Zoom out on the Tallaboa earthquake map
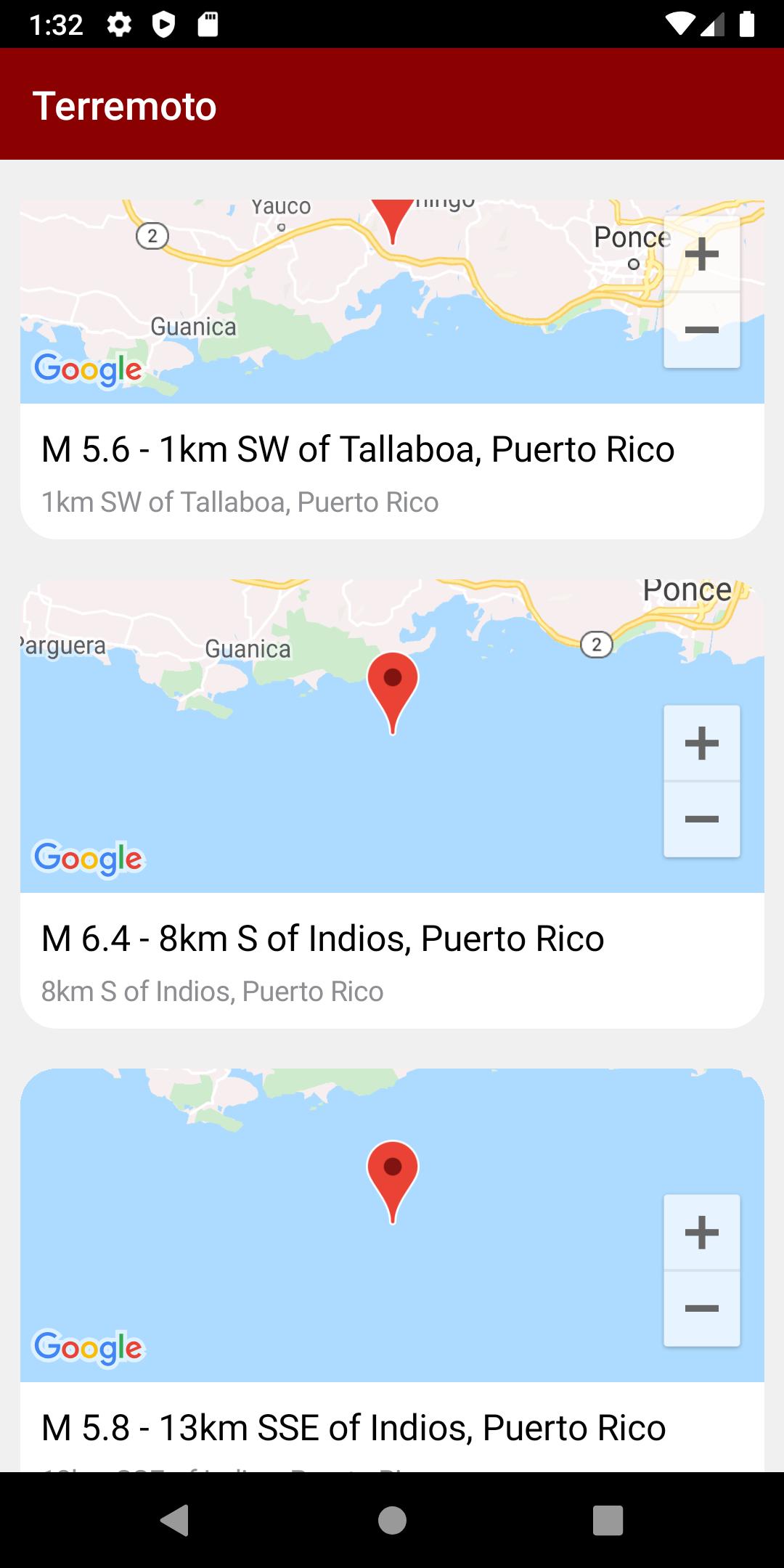This screenshot has height=1568, width=784. [701, 331]
